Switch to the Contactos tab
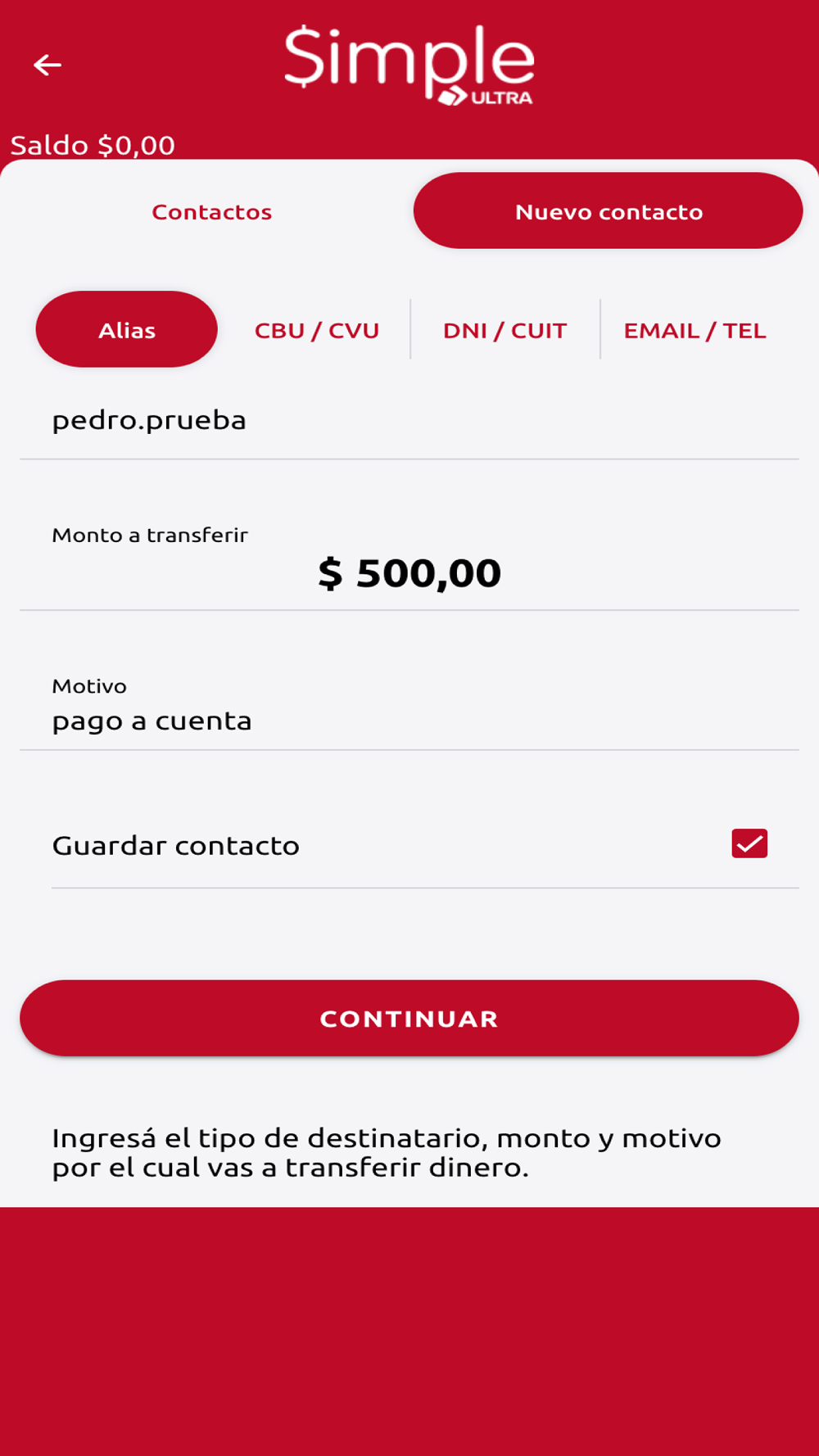The image size is (819, 1456). (x=211, y=212)
